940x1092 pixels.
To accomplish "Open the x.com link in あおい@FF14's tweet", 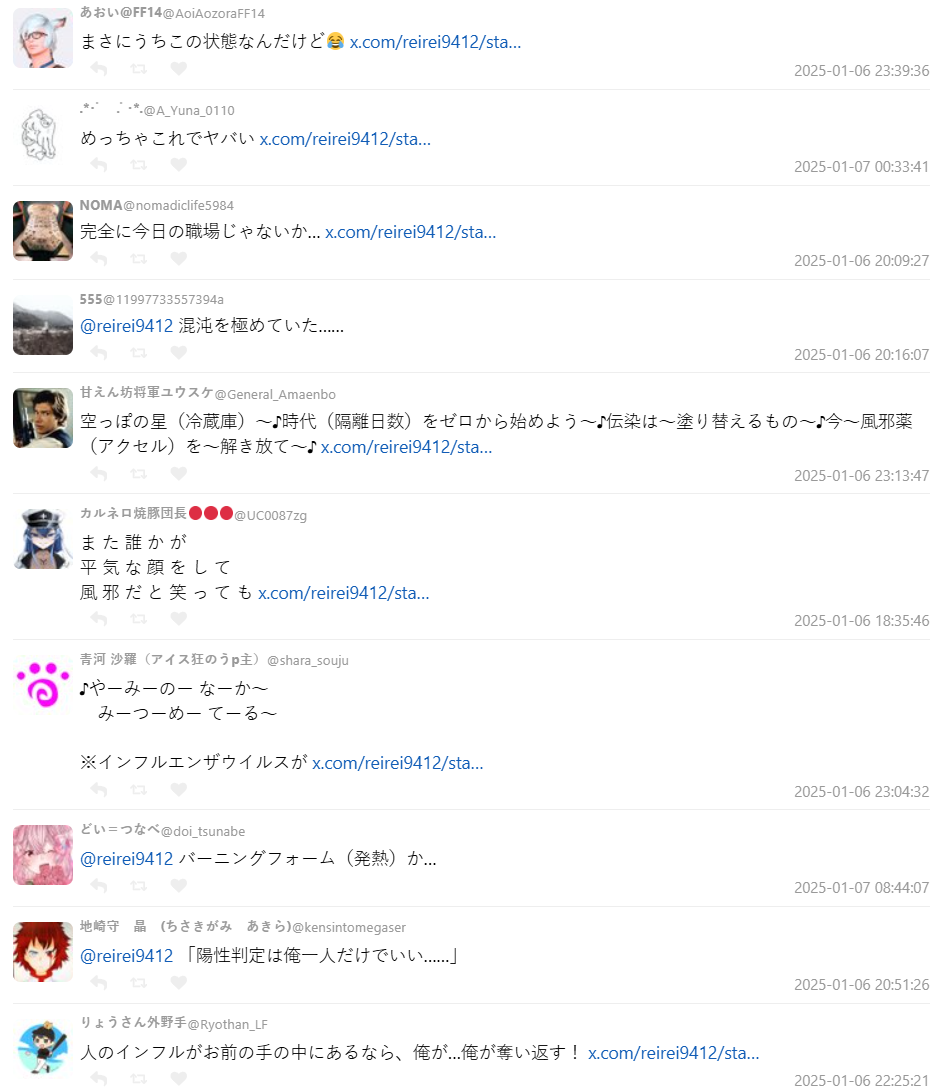I will (x=435, y=42).
